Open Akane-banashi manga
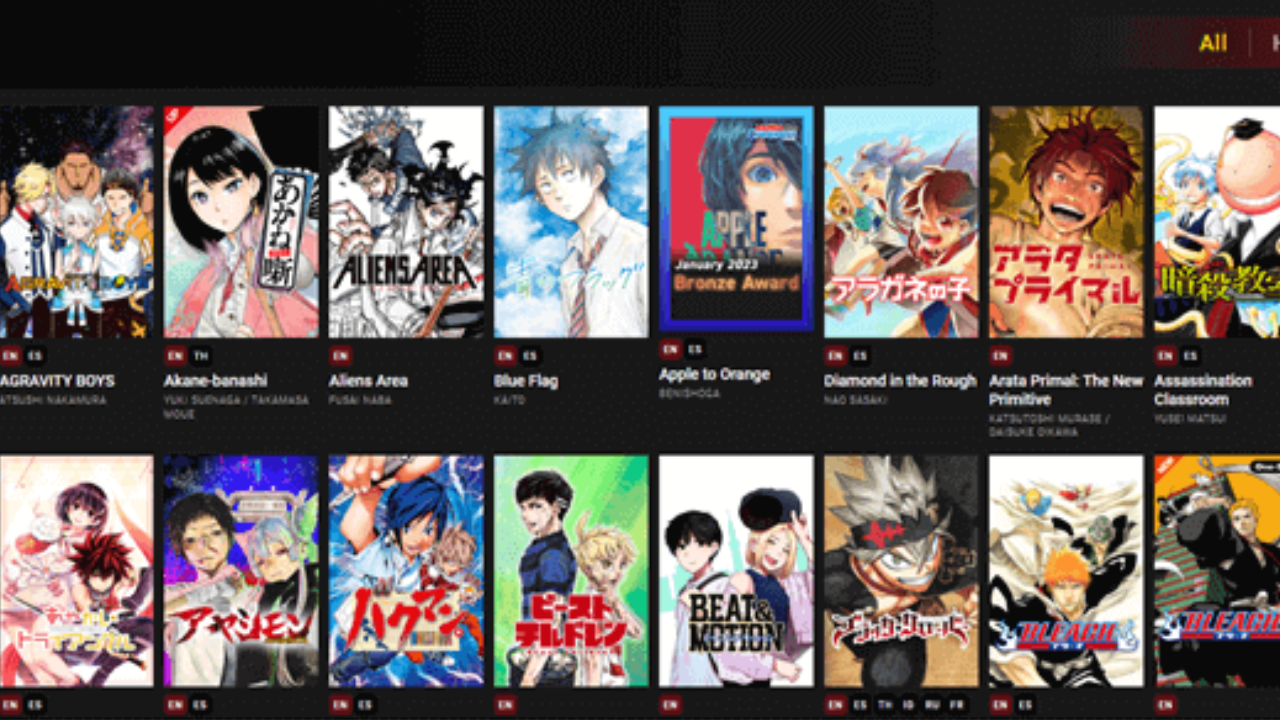The height and width of the screenshot is (720, 1280). pos(241,222)
